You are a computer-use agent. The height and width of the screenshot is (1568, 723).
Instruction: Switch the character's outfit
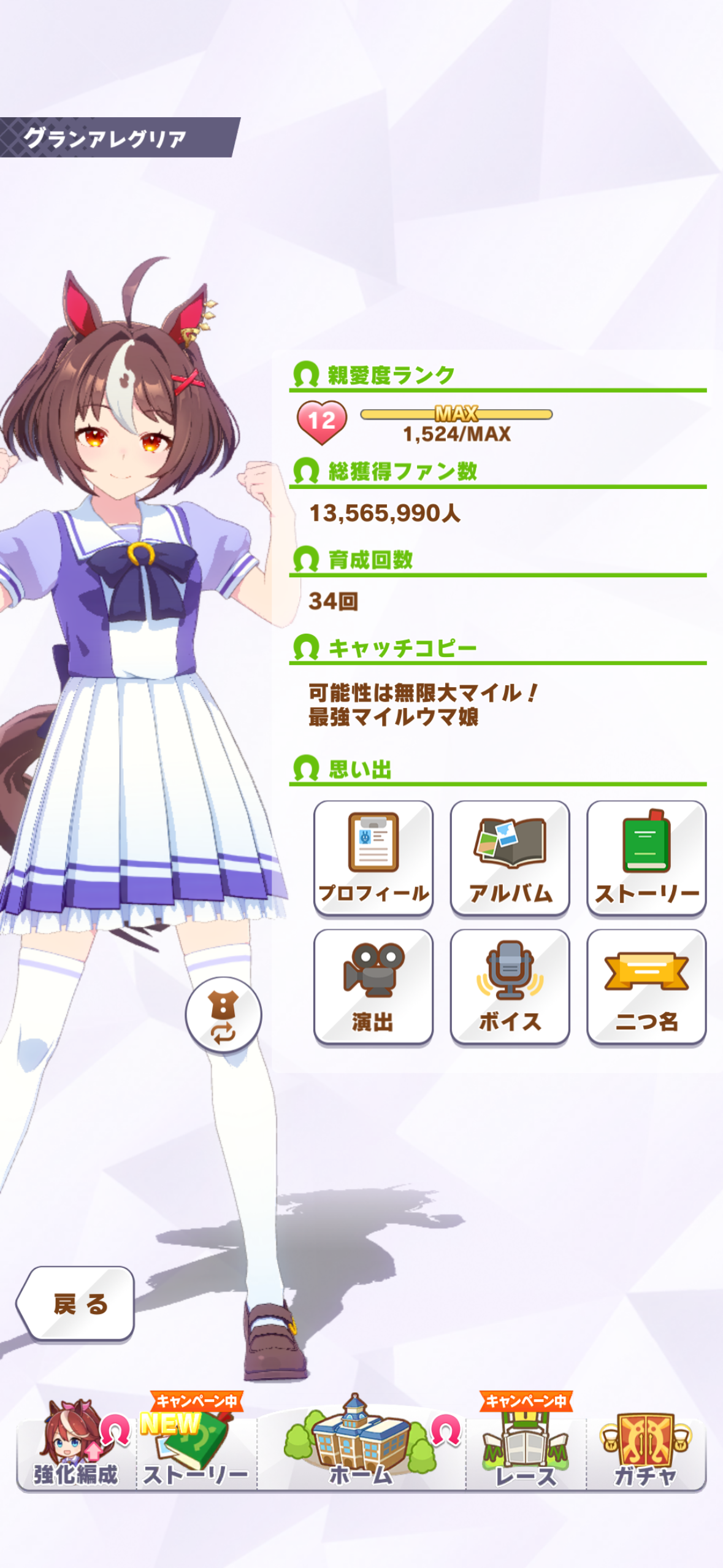coord(223,1015)
